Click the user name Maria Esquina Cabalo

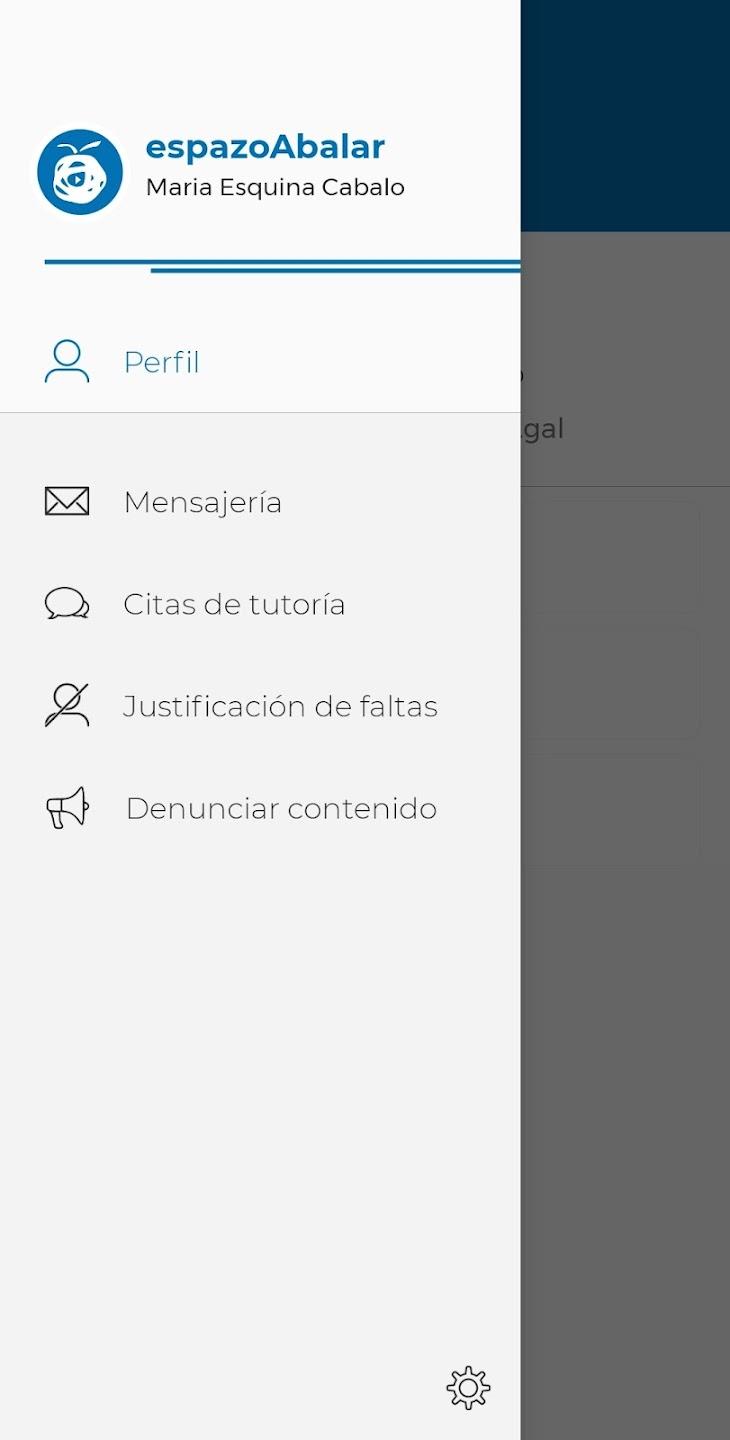275,186
